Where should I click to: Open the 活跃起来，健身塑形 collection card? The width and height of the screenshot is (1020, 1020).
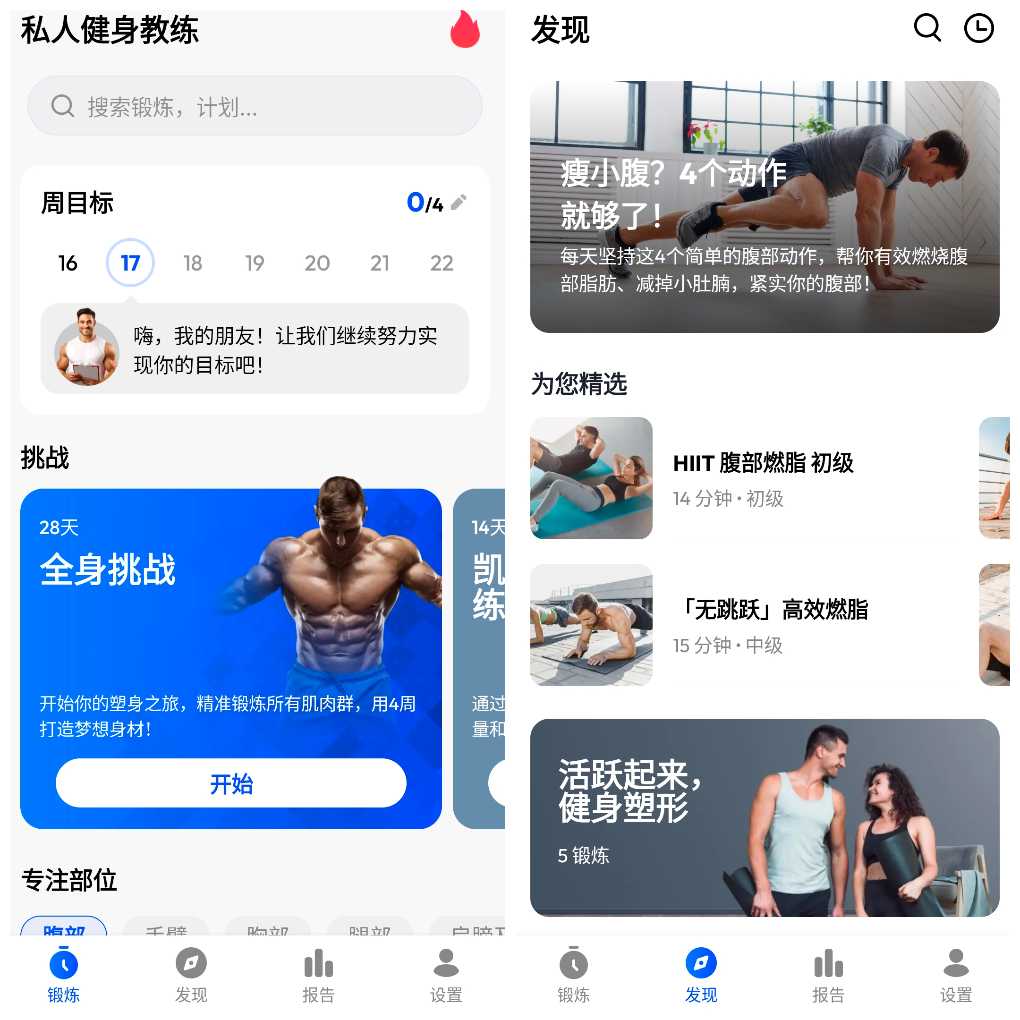[x=764, y=817]
